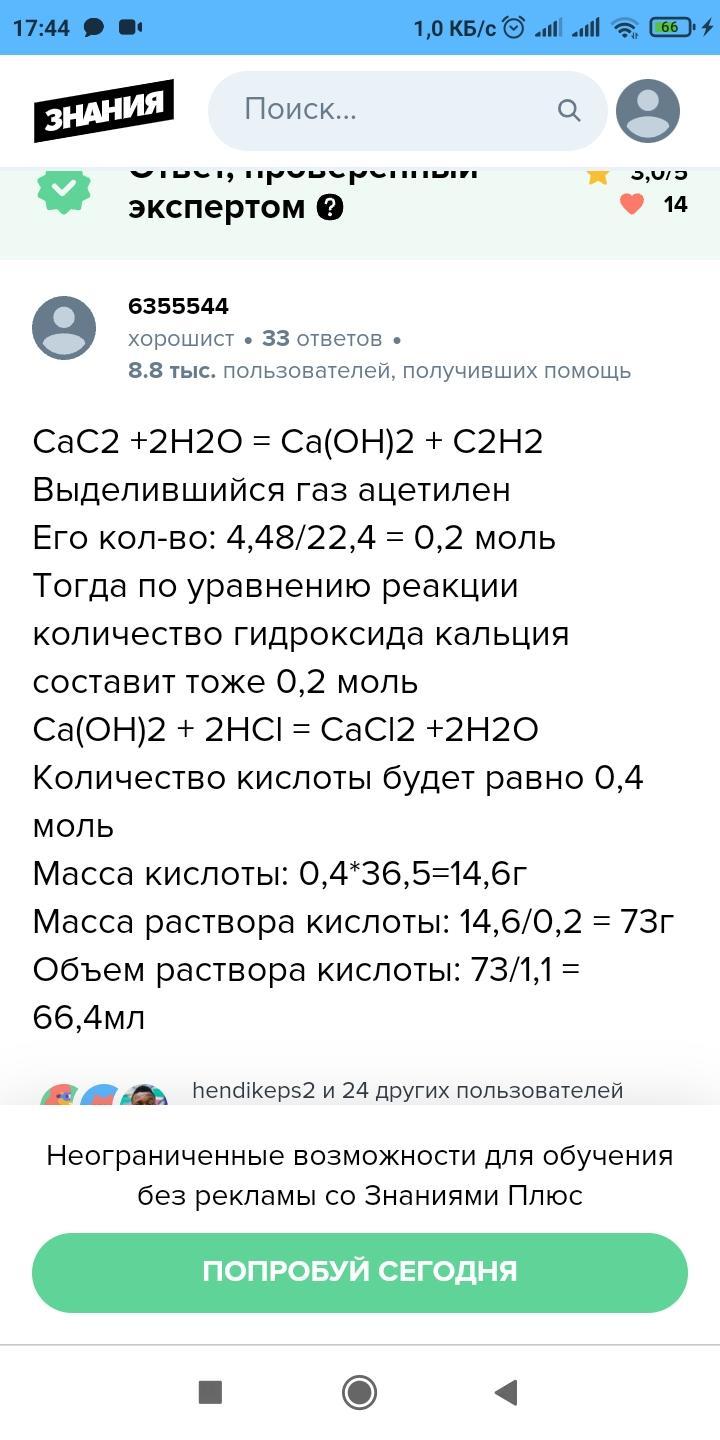Tap the system home button

pyautogui.click(x=359, y=1392)
